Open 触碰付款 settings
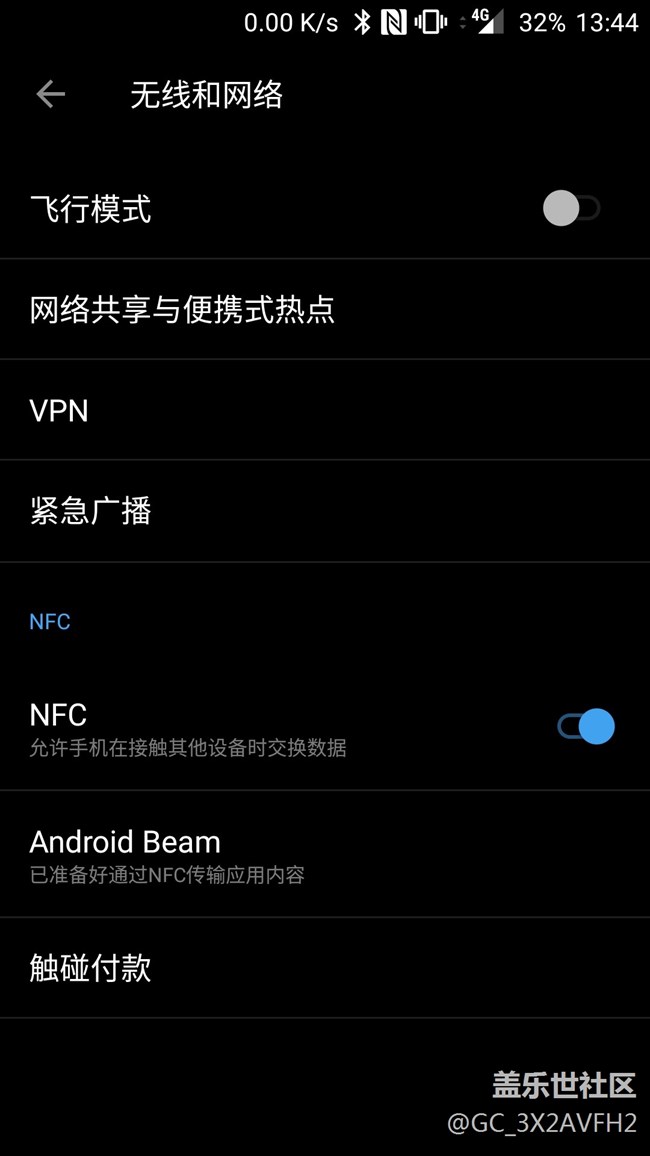This screenshot has height=1156, width=650. tap(325, 968)
